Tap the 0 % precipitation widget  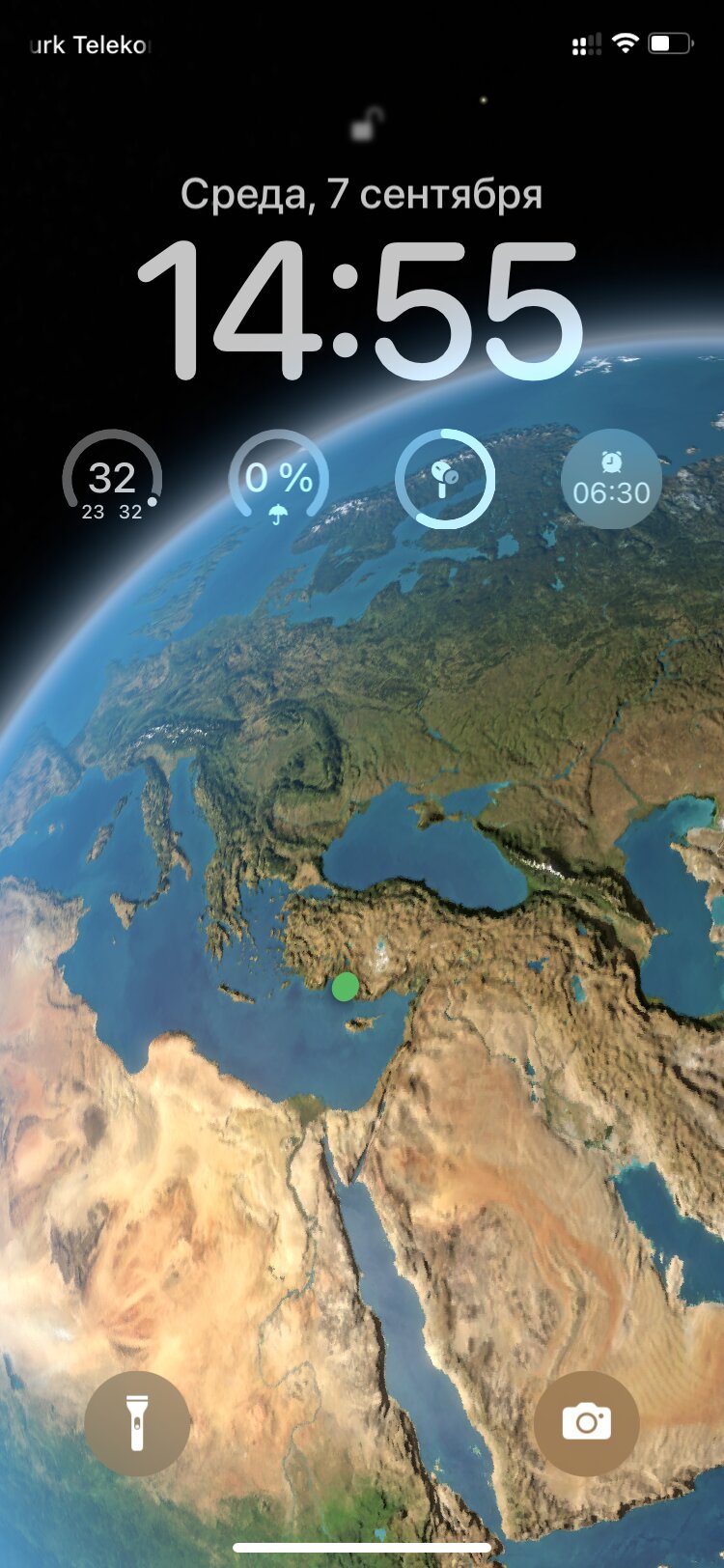click(279, 479)
